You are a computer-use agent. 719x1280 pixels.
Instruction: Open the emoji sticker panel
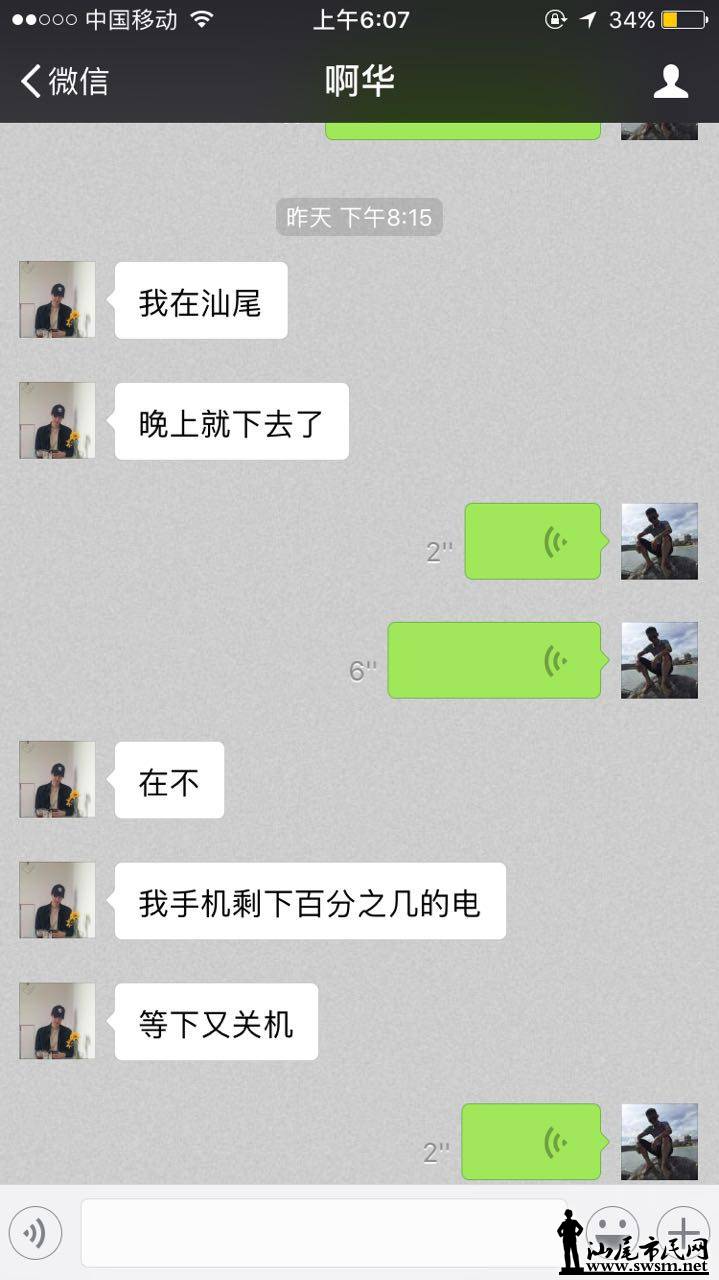611,1230
